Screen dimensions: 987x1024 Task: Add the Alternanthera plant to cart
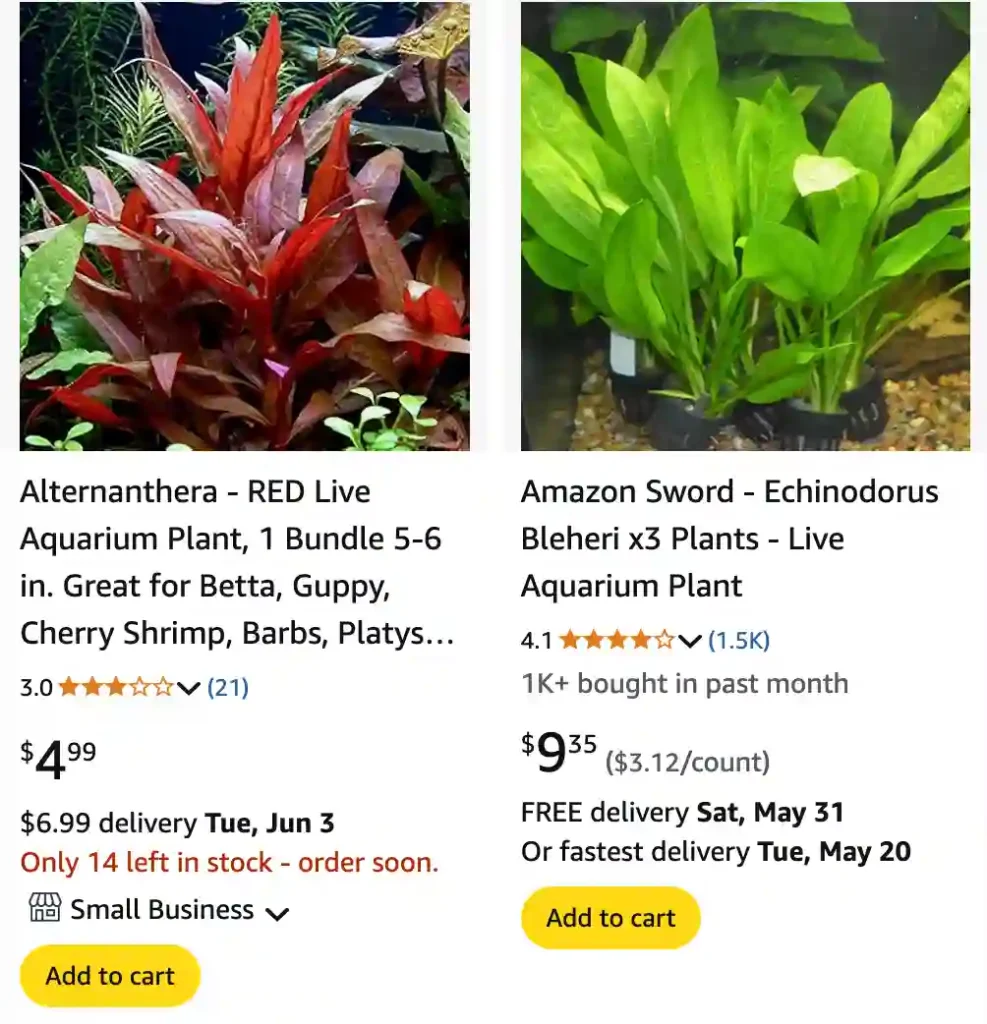(109, 975)
